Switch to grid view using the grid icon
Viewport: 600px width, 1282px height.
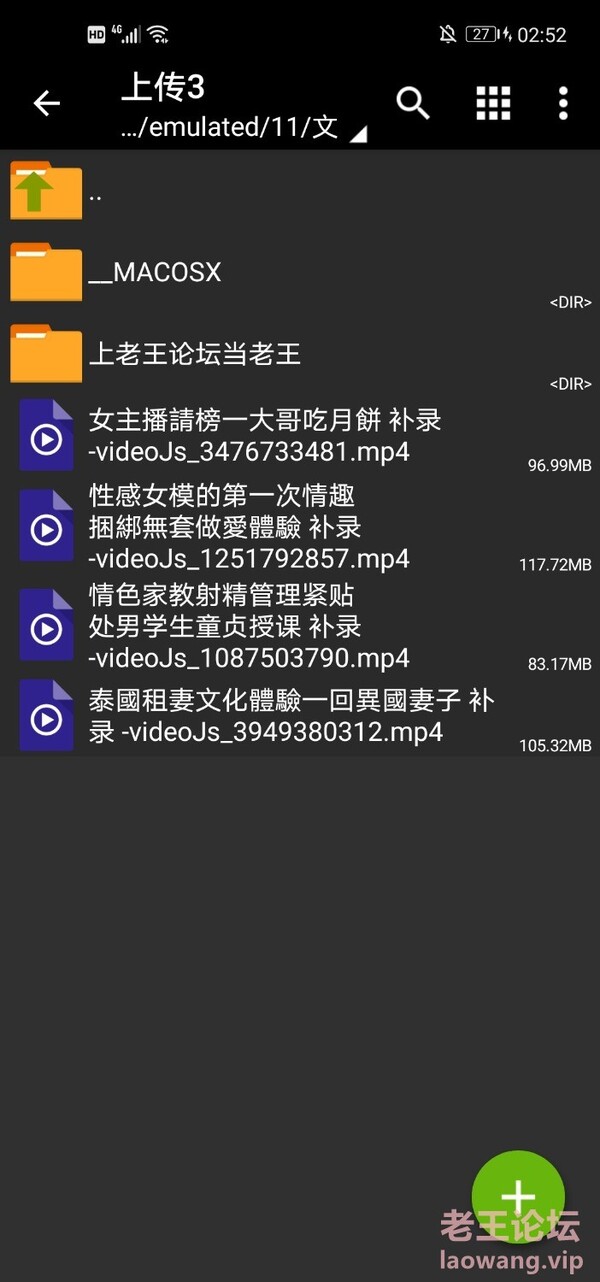(x=493, y=103)
